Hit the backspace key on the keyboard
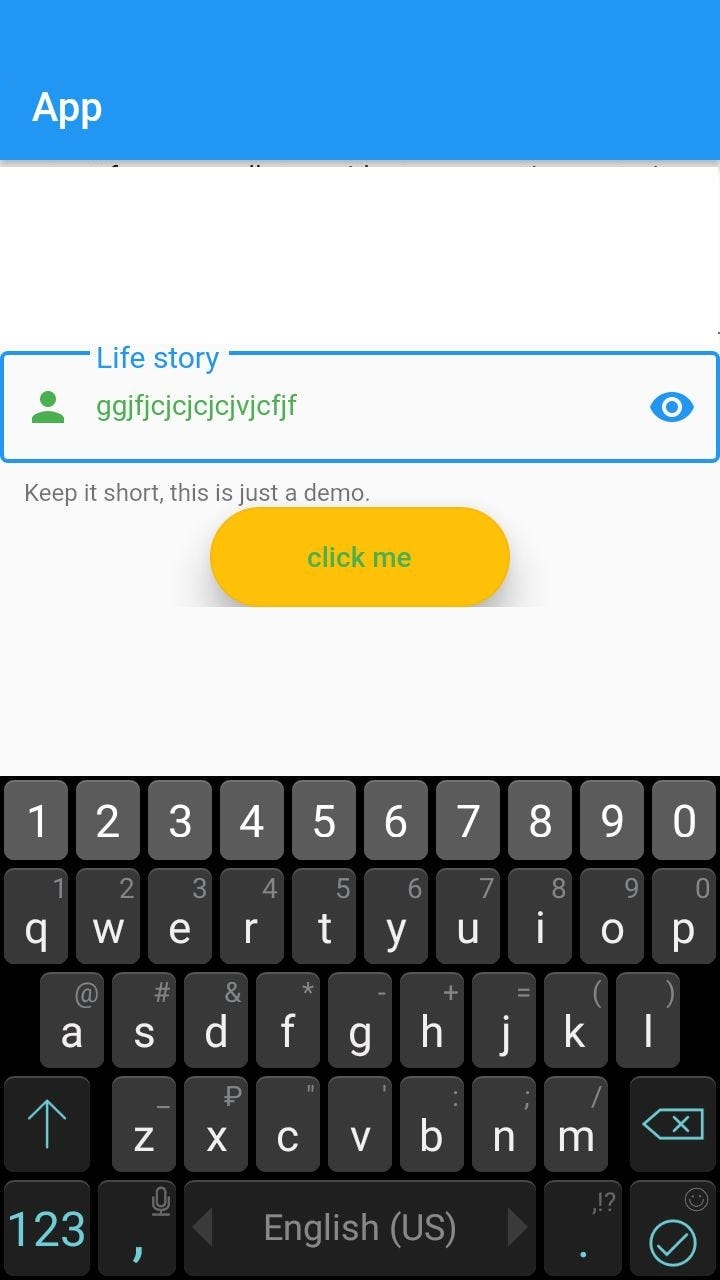 click(674, 1125)
